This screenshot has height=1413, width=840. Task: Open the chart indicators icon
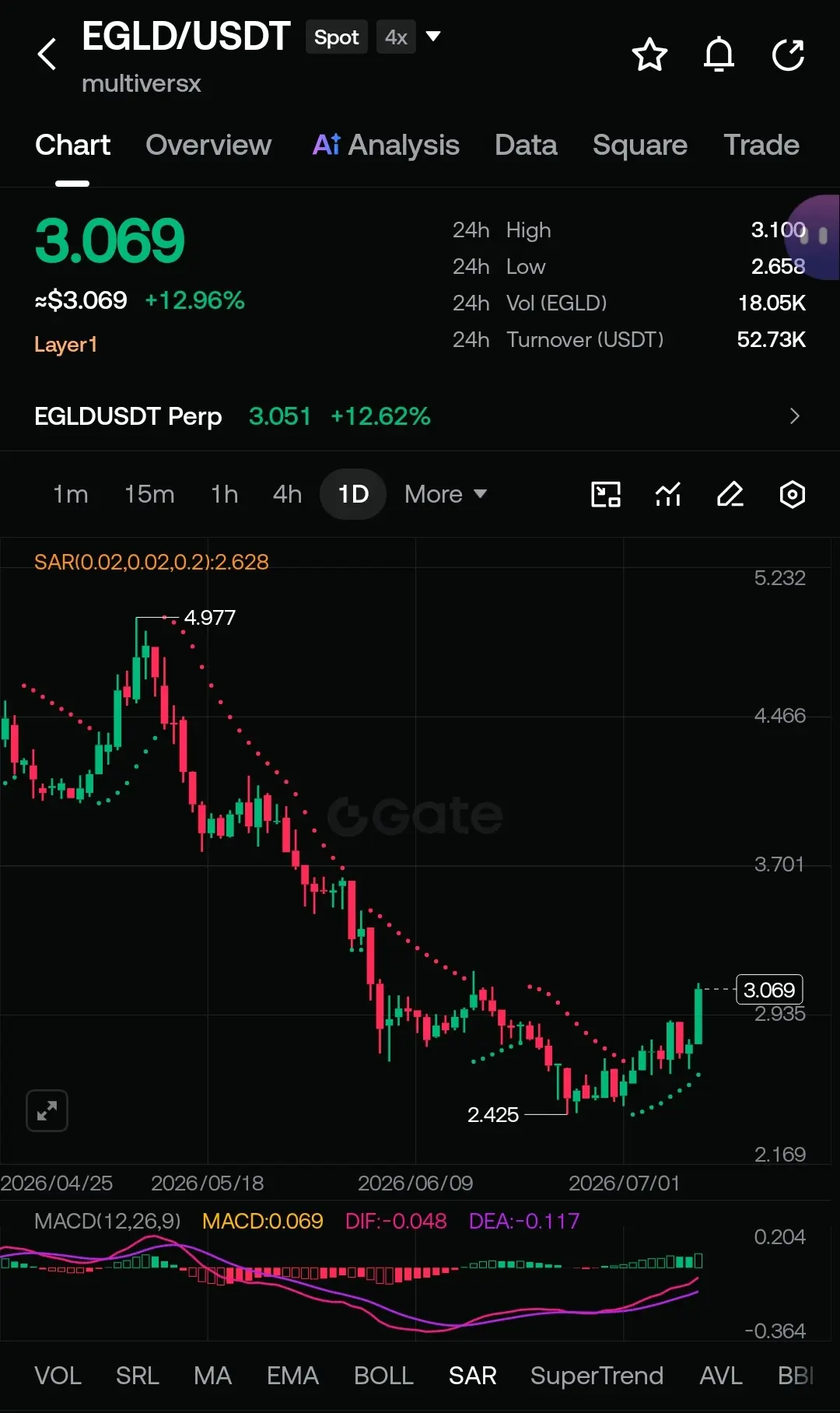668,494
